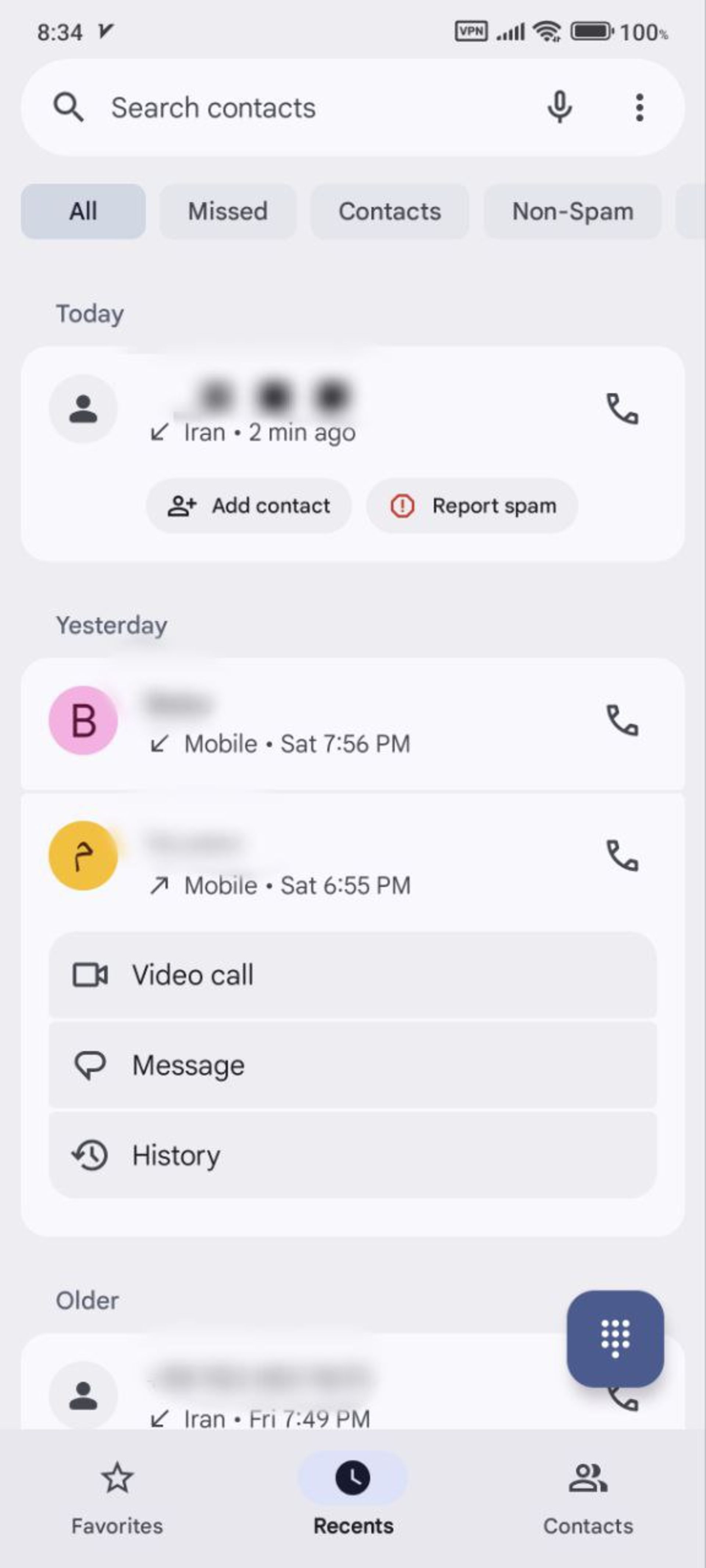Tap Add contact for today's Iran call
This screenshot has width=706, height=1568.
249,506
